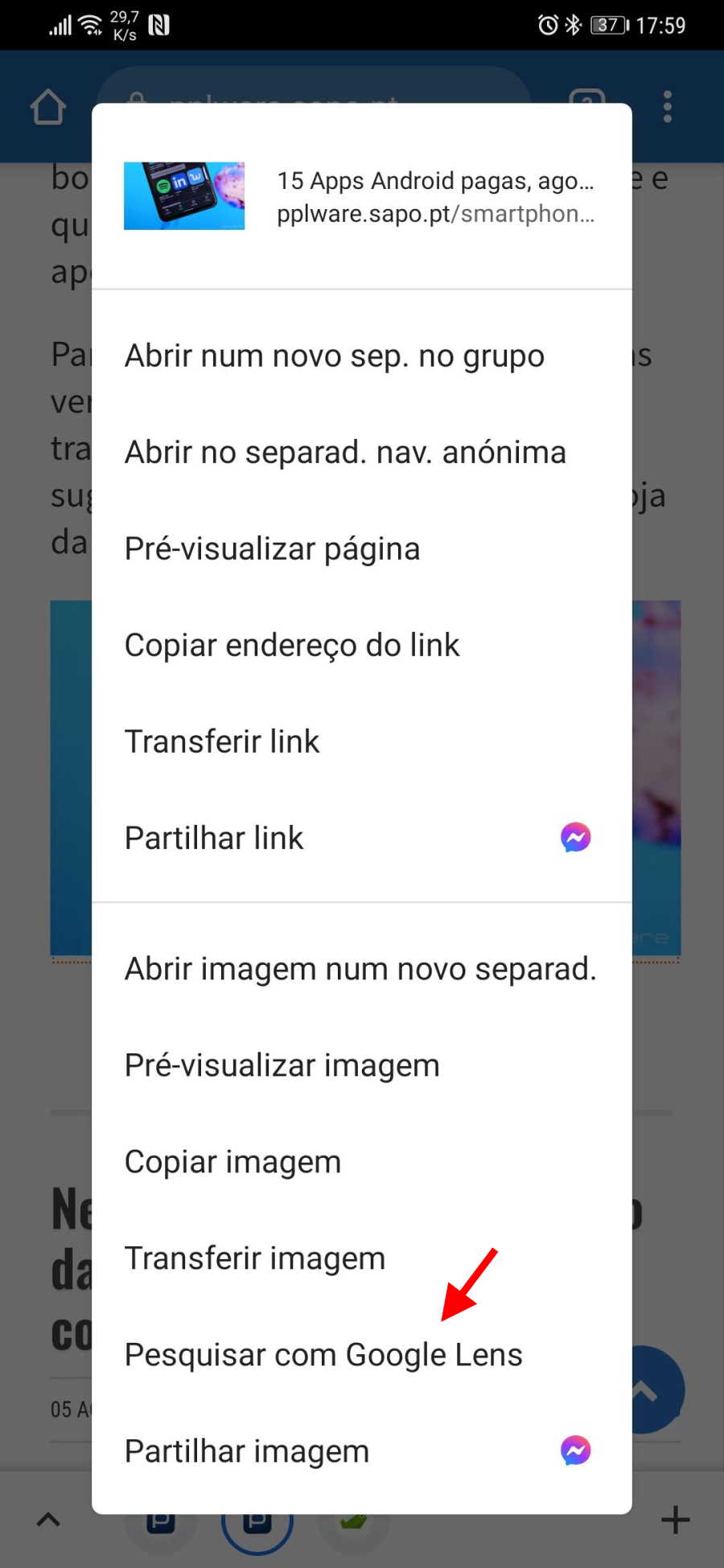This screenshot has height=1568, width=724.
Task: Tap Copiar imagem
Action: click(x=362, y=1162)
